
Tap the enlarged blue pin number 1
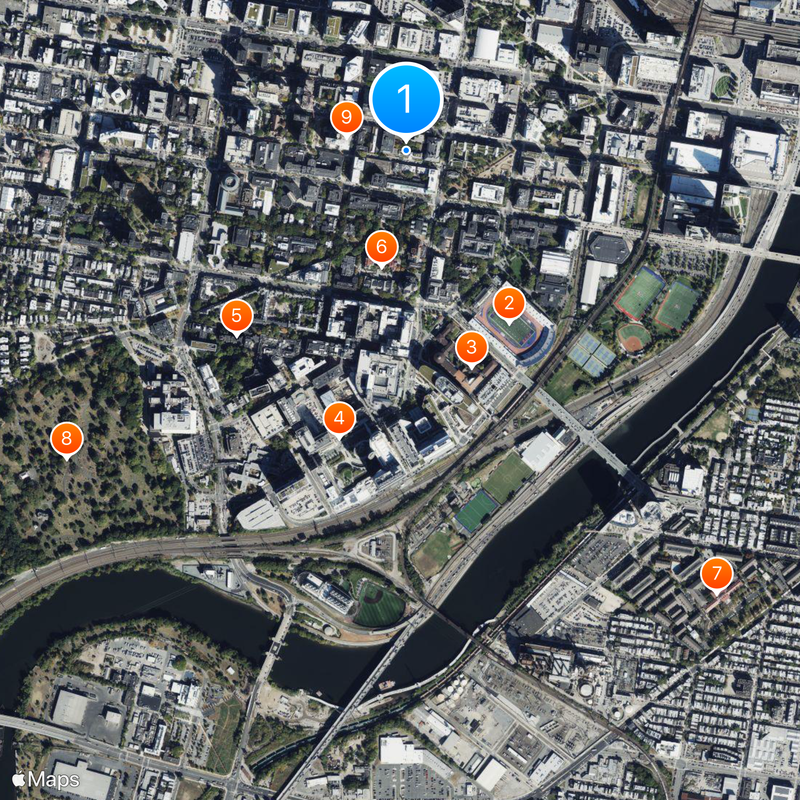[x=405, y=98]
